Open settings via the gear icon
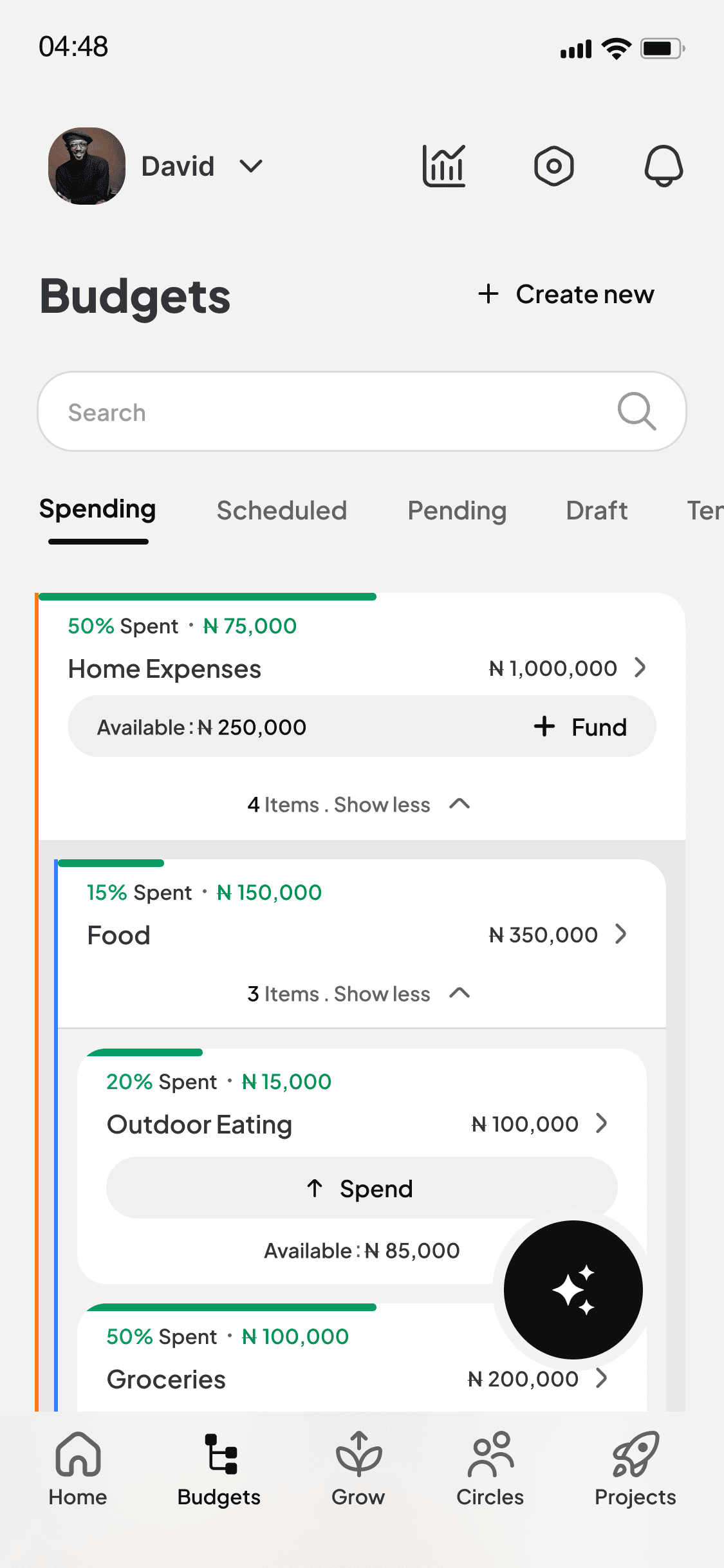724x1568 pixels. pyautogui.click(x=554, y=165)
